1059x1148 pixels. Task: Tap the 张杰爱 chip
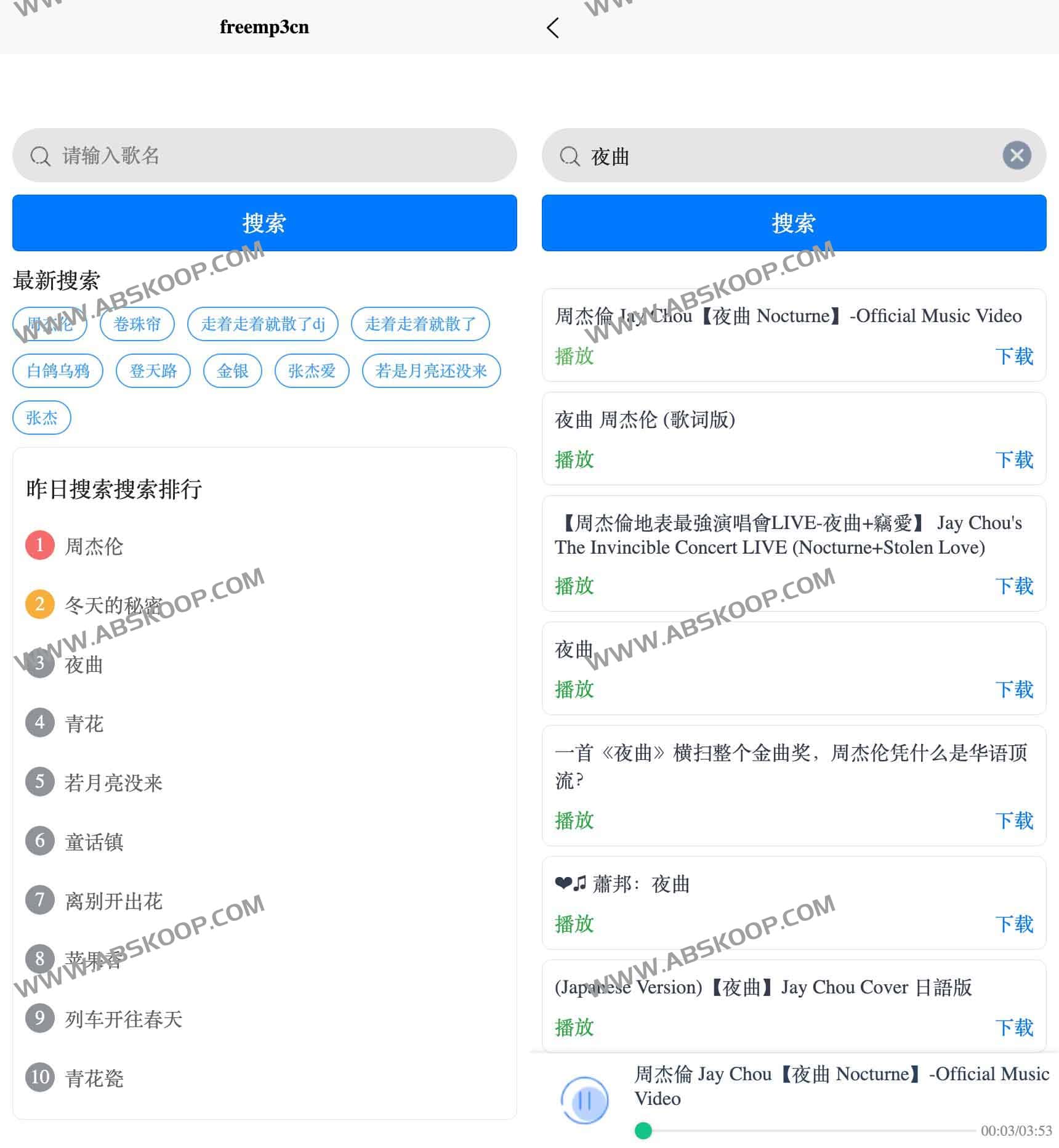click(312, 371)
